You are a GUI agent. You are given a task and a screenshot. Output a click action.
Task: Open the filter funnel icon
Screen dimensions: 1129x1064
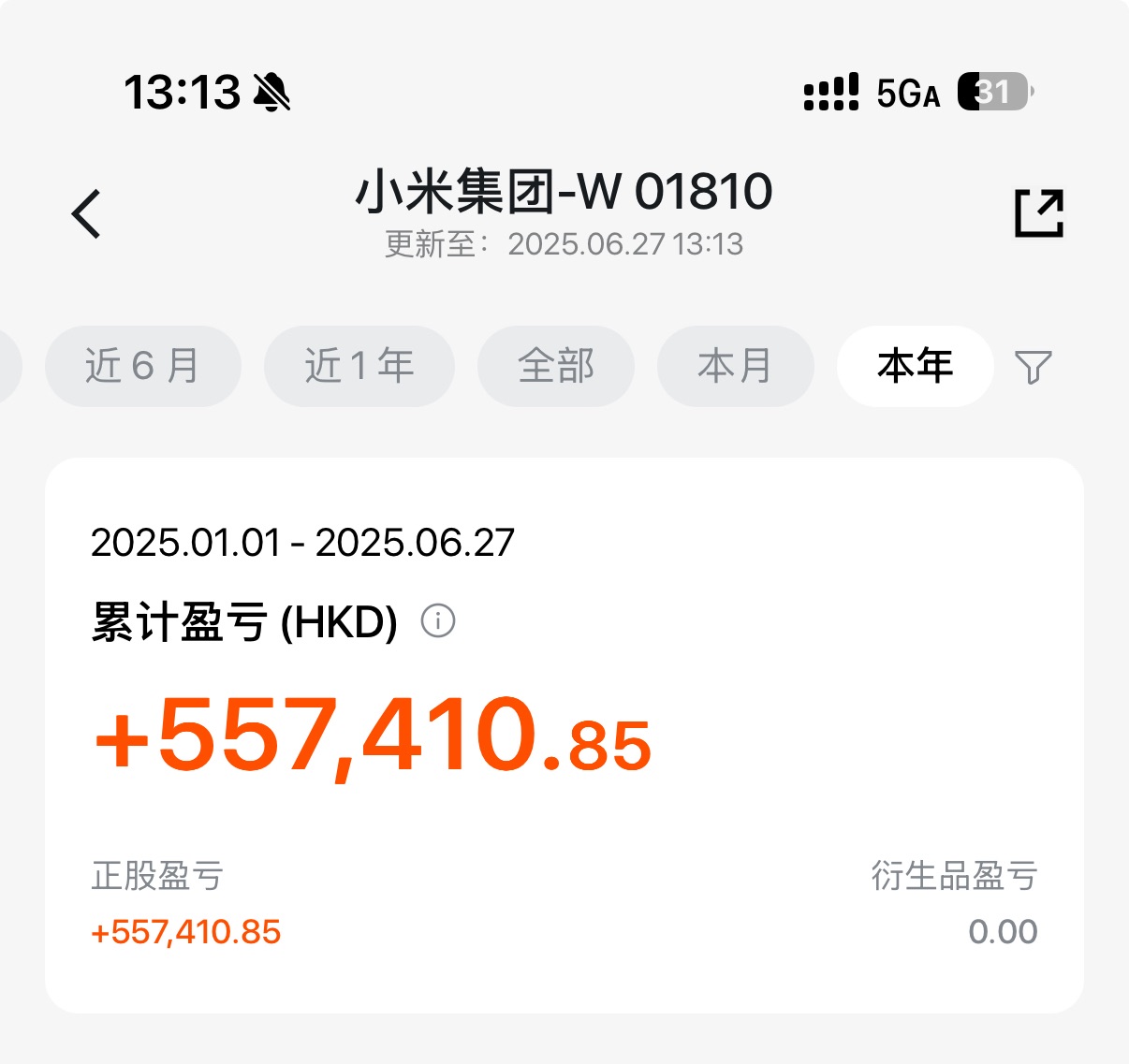coord(1034,367)
